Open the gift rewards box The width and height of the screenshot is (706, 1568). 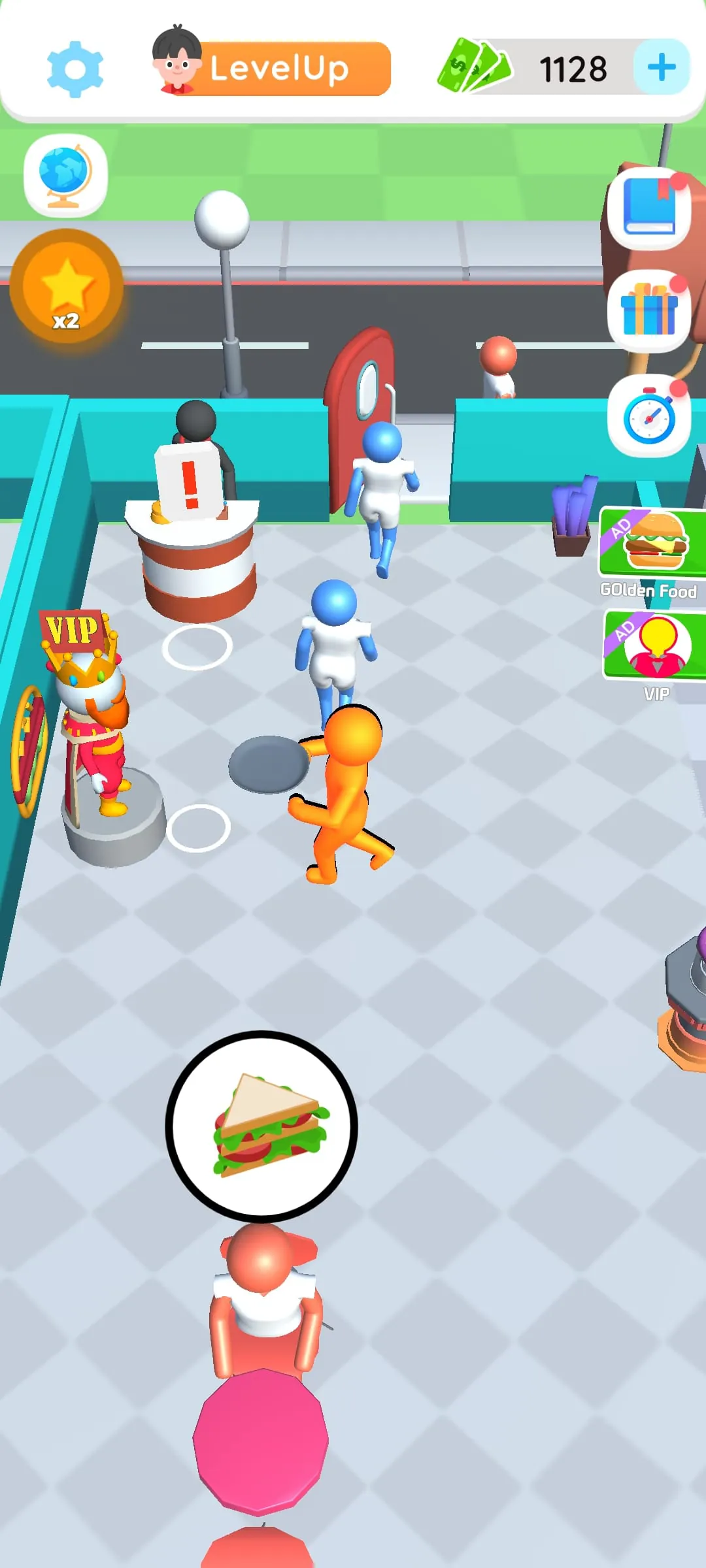pos(650,310)
